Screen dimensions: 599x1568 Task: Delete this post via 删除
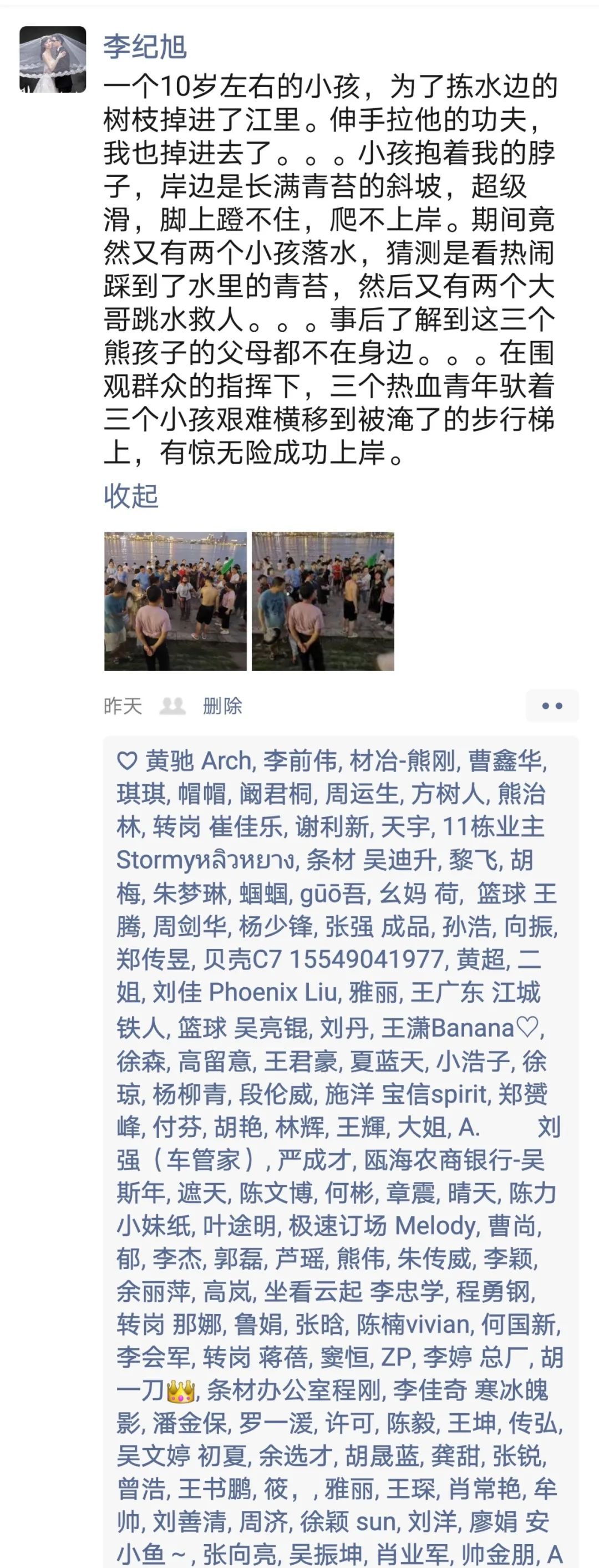(222, 706)
